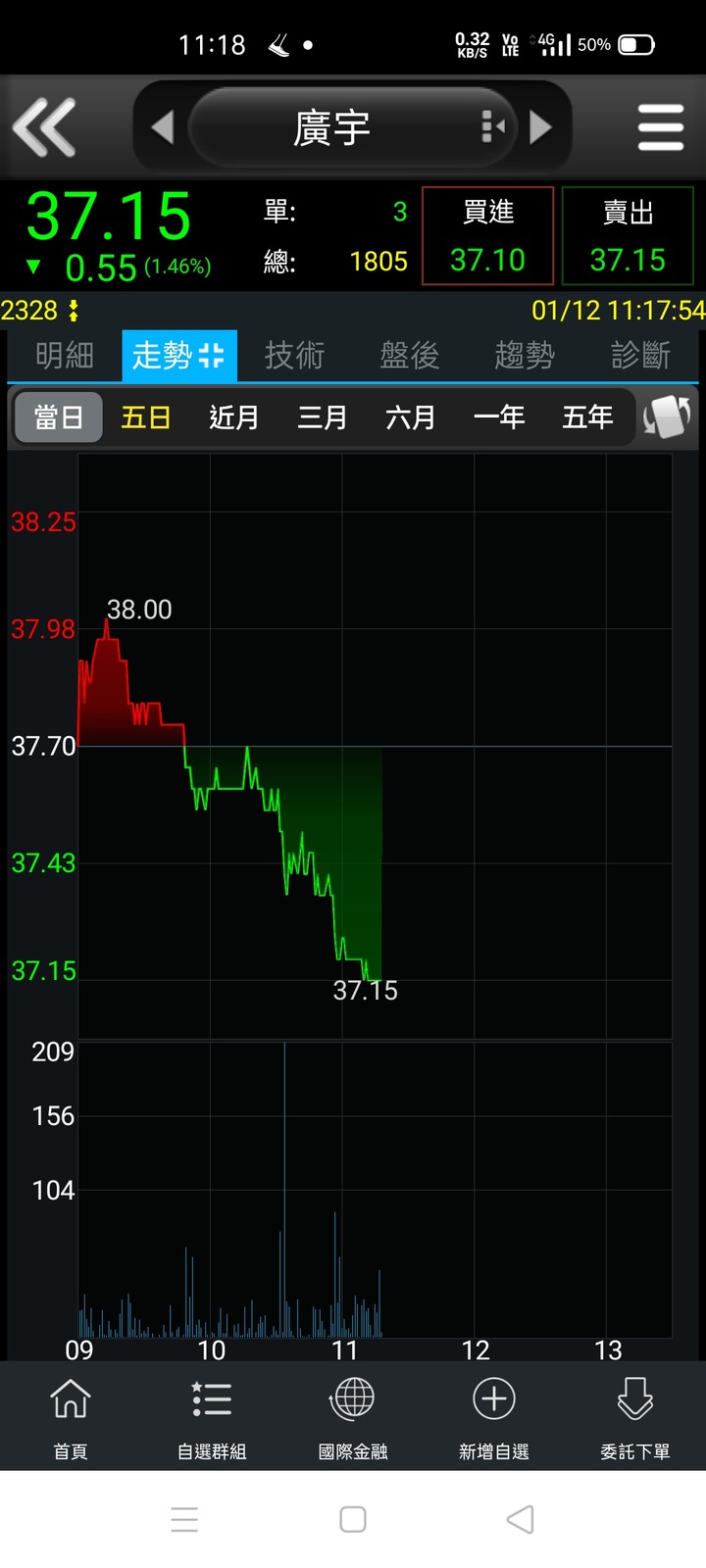Rotate the chart to landscape view
Image resolution: width=706 pixels, height=1568 pixels.
tap(667, 417)
